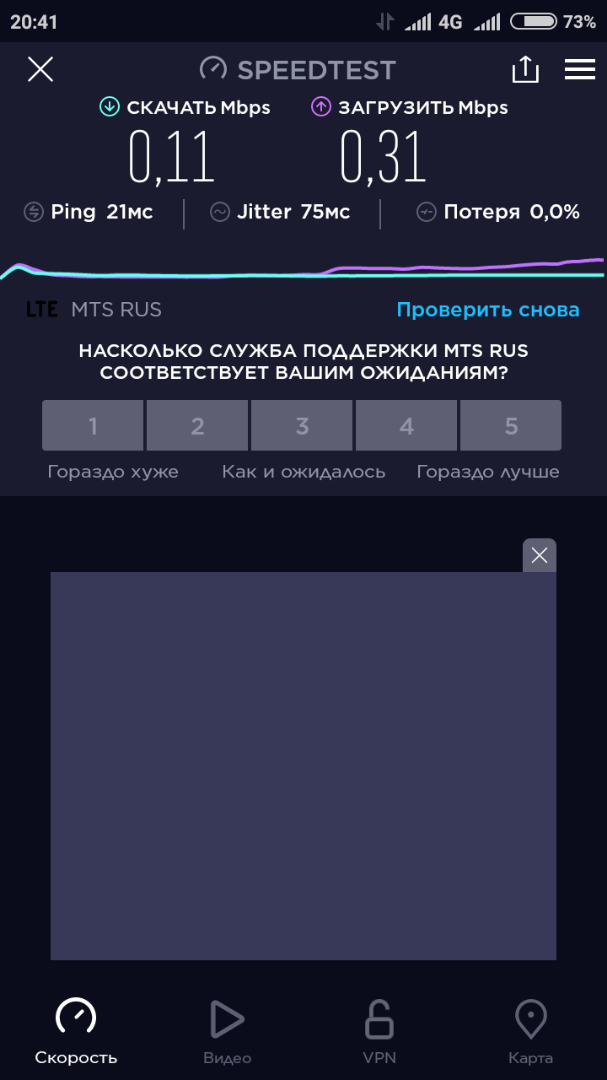Rate MTS RUS support as 1
Screen dimensions: 607x1080
pos(93,426)
